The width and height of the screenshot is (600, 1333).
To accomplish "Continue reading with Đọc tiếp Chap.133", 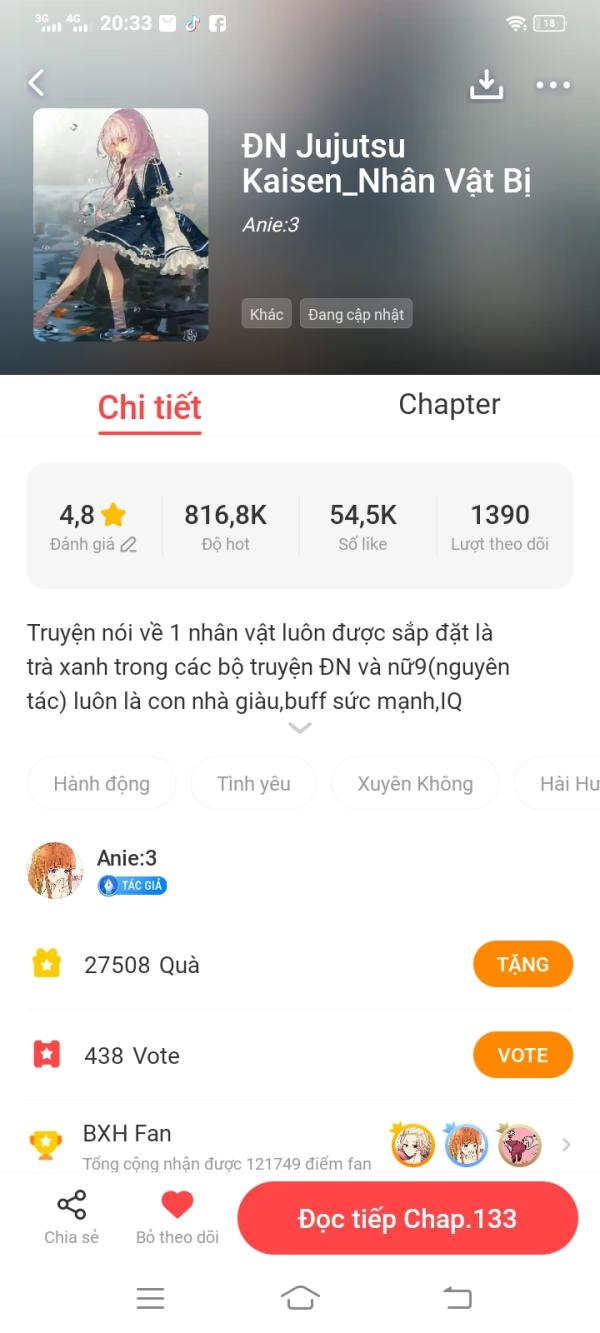I will tap(407, 1219).
